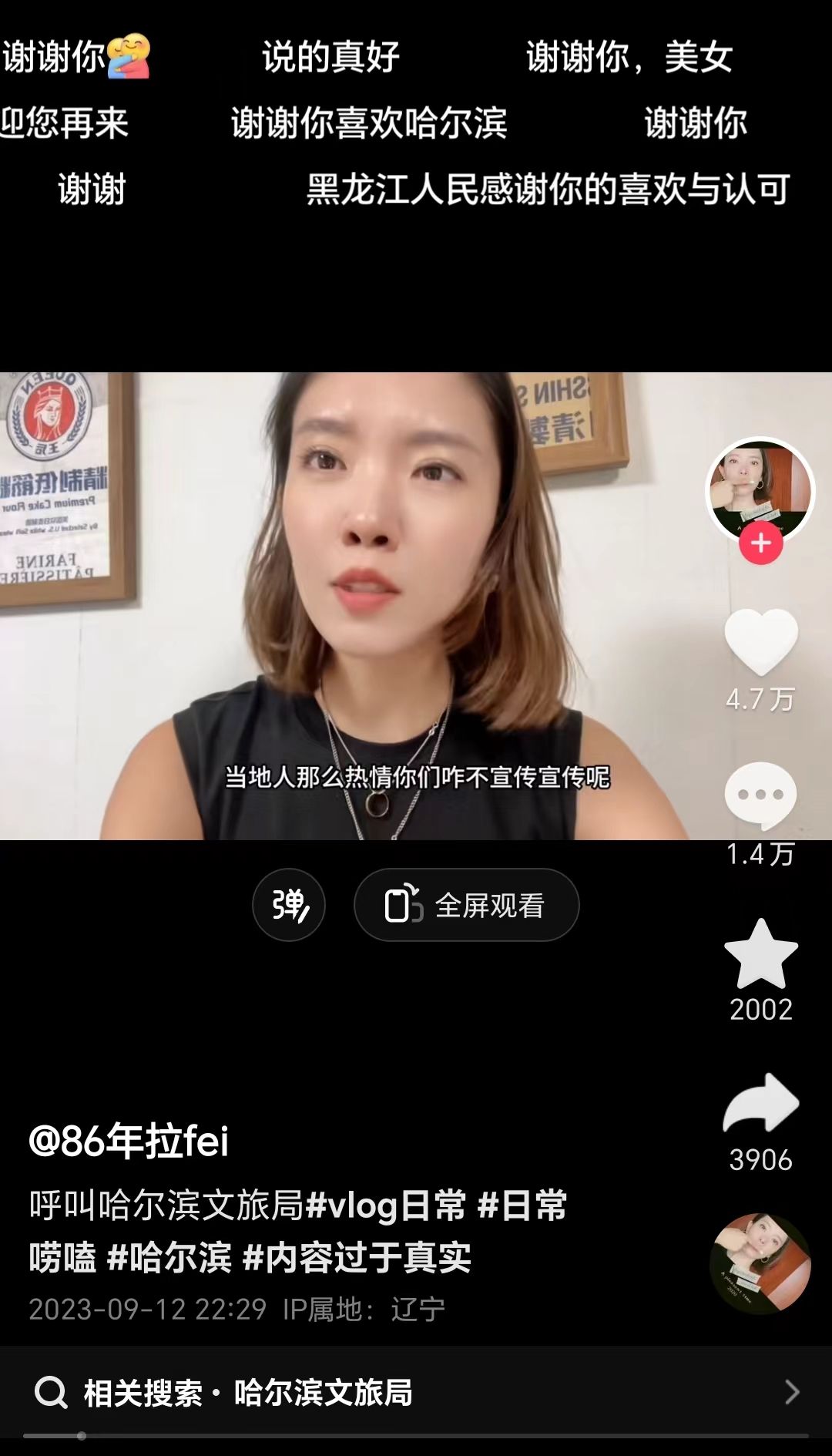This screenshot has width=832, height=1456.
Task: Open the #vlog日常 hashtag
Action: point(386,1205)
